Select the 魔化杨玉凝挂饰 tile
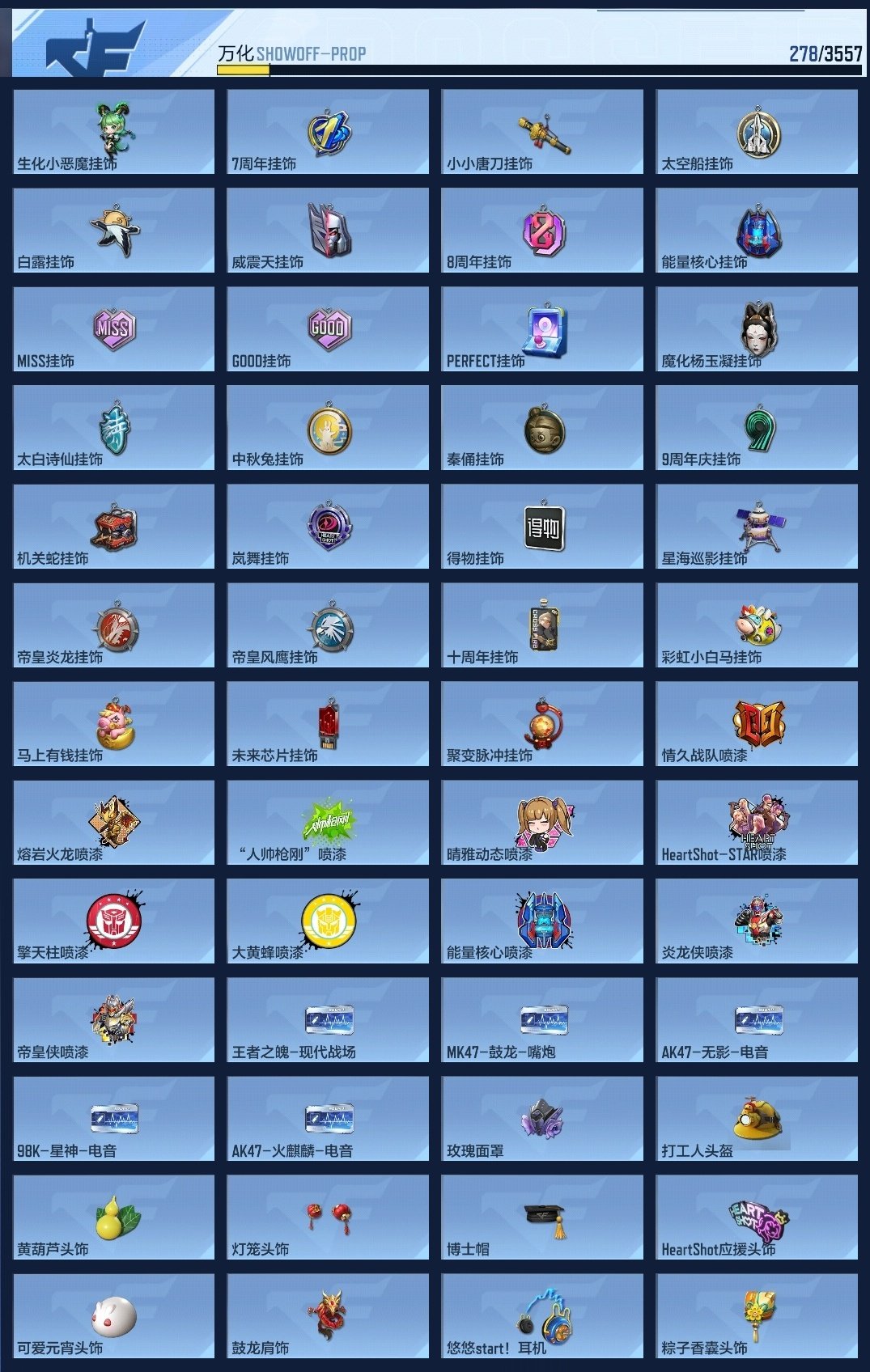 [x=757, y=329]
